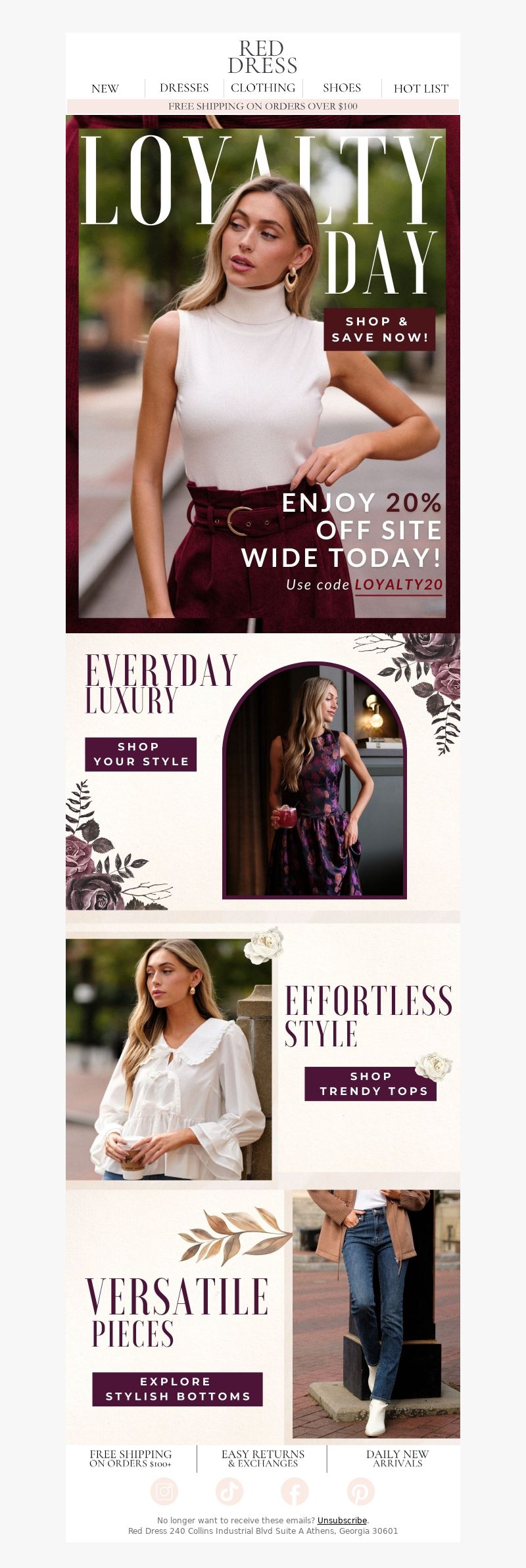Visit Red Dress Facebook page
The image size is (526, 1568).
tap(295, 1490)
